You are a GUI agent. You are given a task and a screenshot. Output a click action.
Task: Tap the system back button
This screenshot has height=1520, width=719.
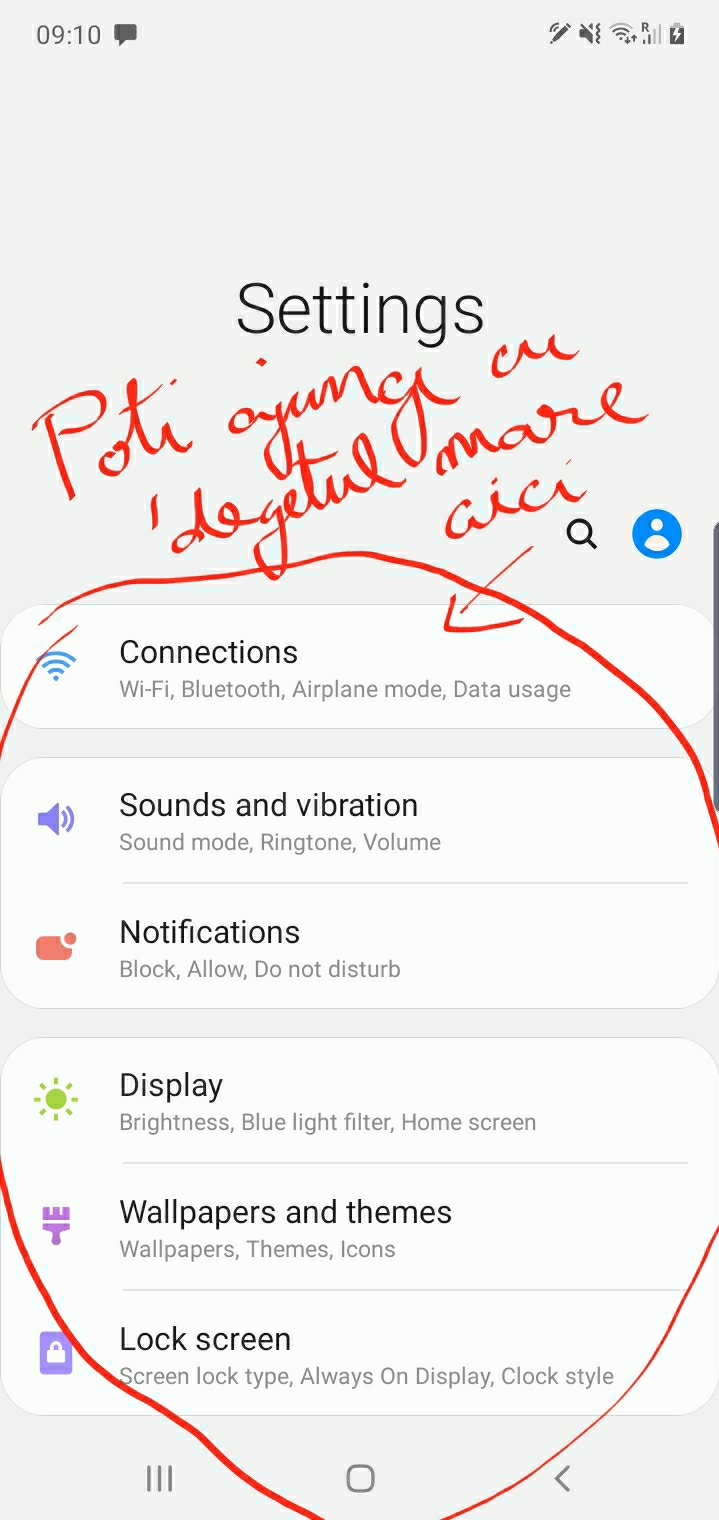point(562,1478)
